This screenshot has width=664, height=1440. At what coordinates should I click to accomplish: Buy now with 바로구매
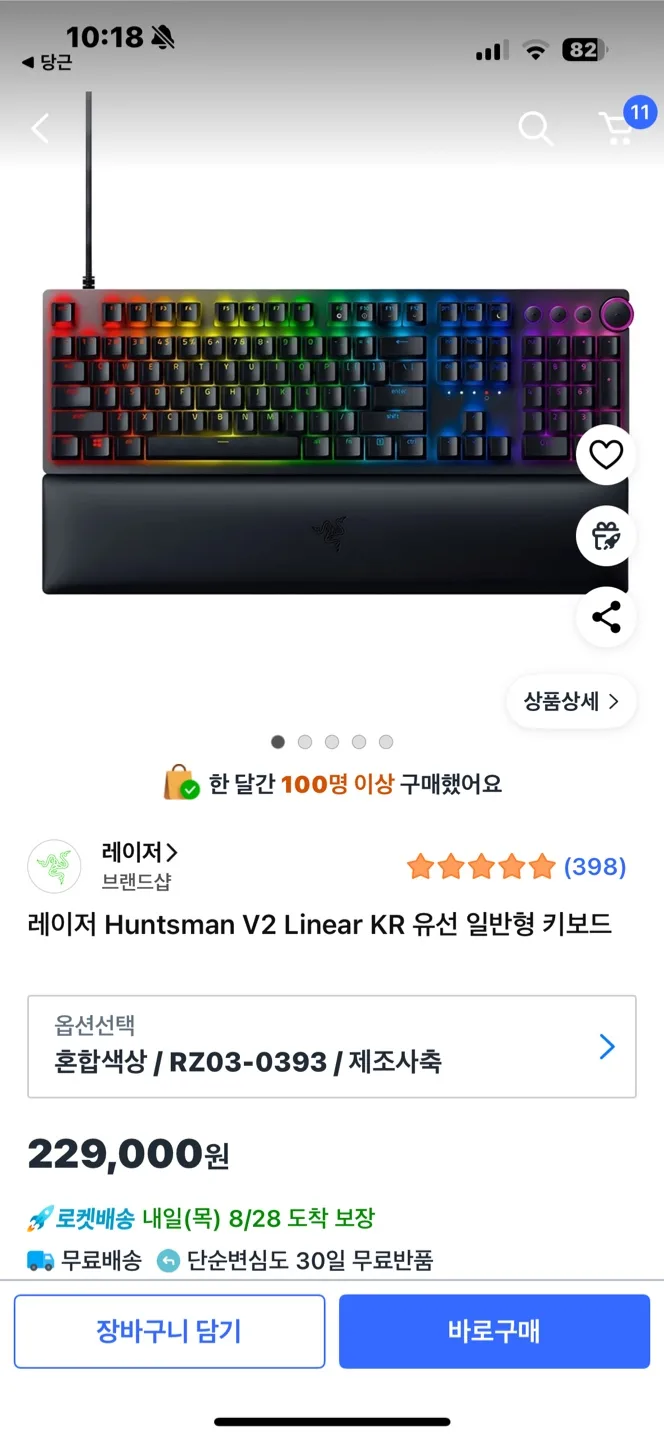(x=494, y=1331)
